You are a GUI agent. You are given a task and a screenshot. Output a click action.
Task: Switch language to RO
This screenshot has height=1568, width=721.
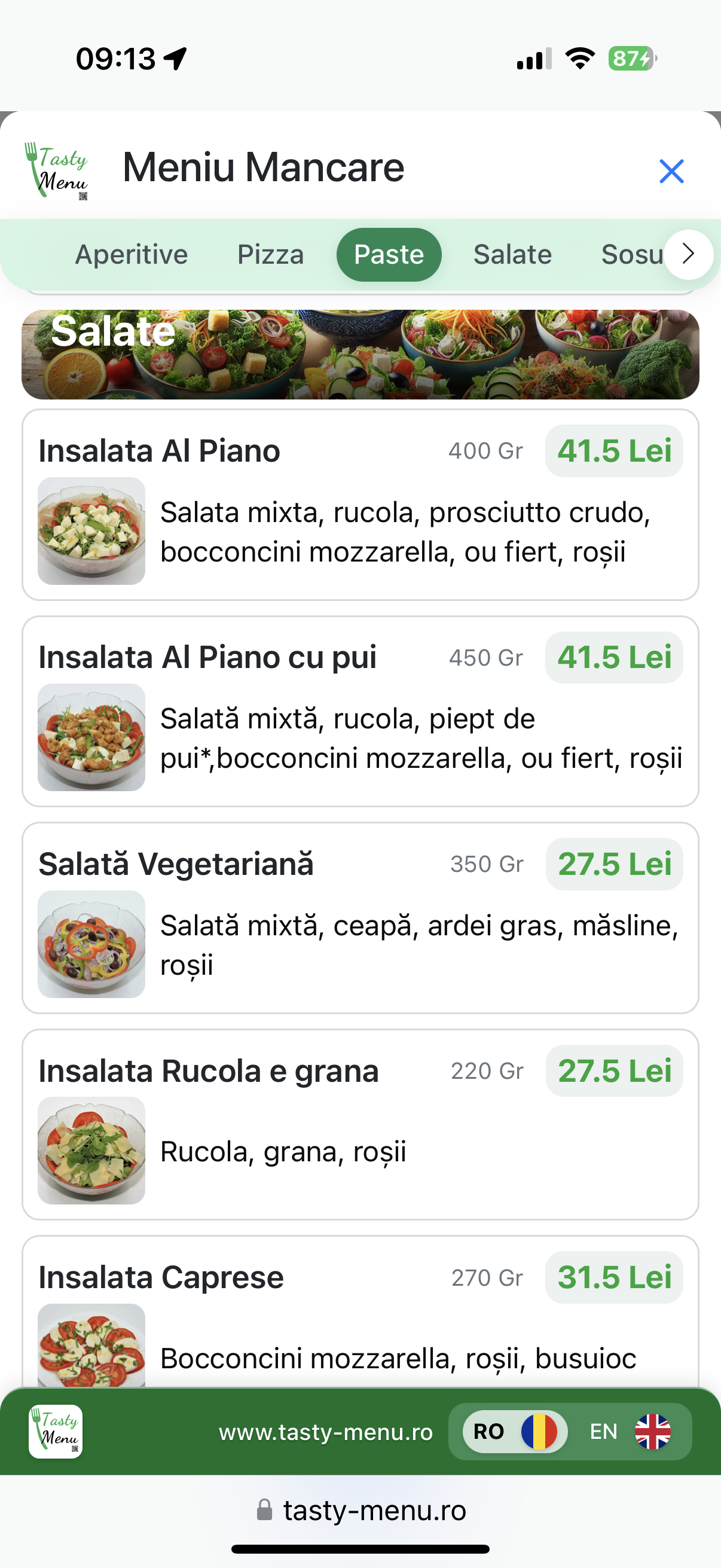pos(490,1432)
